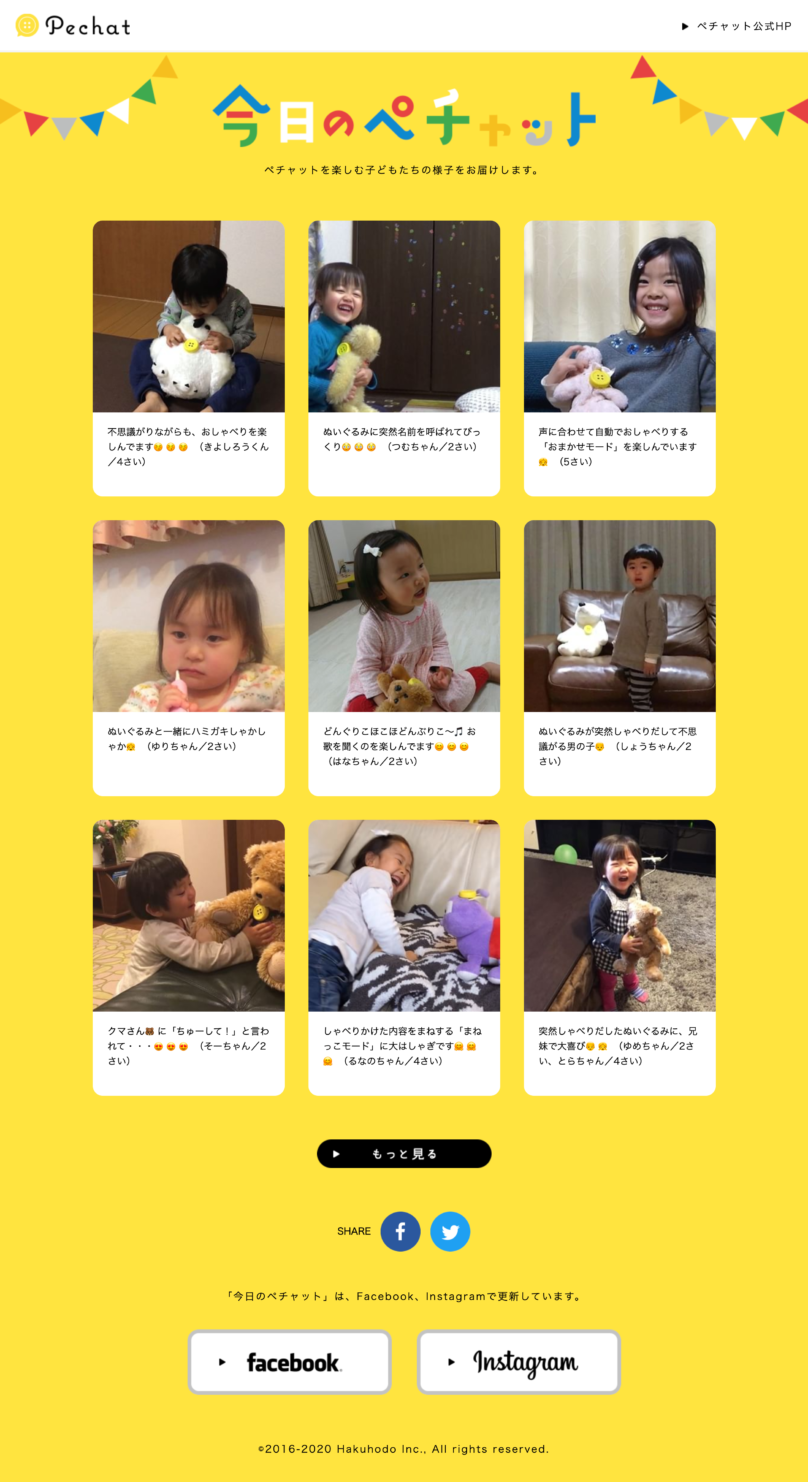Open the おまかせモード 5さい card
Image resolution: width=808 pixels, height=1482 pixels.
coord(619,358)
